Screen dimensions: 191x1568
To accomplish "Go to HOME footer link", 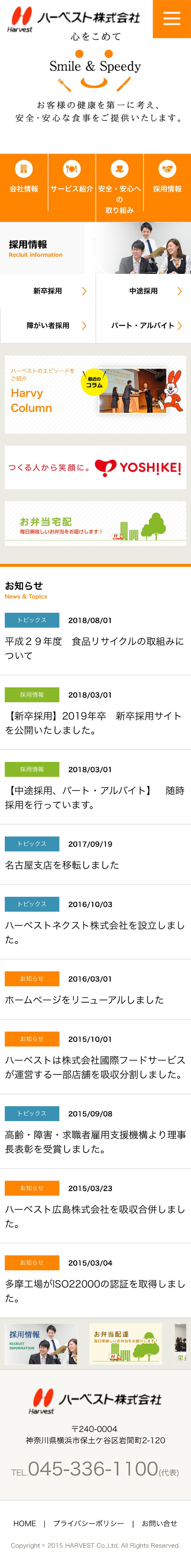I will tap(24, 1523).
